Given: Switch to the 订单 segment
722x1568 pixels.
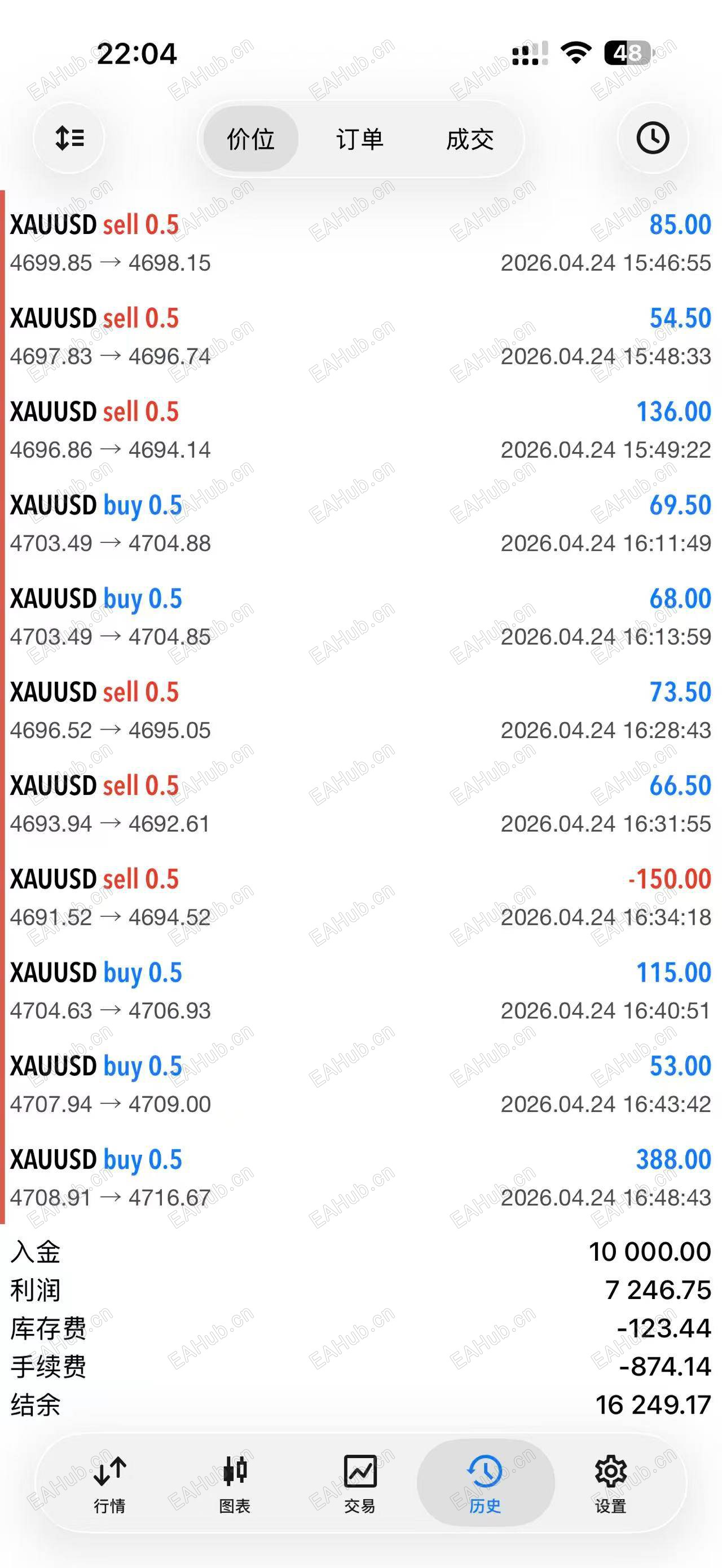Looking at the screenshot, I should pos(360,139).
